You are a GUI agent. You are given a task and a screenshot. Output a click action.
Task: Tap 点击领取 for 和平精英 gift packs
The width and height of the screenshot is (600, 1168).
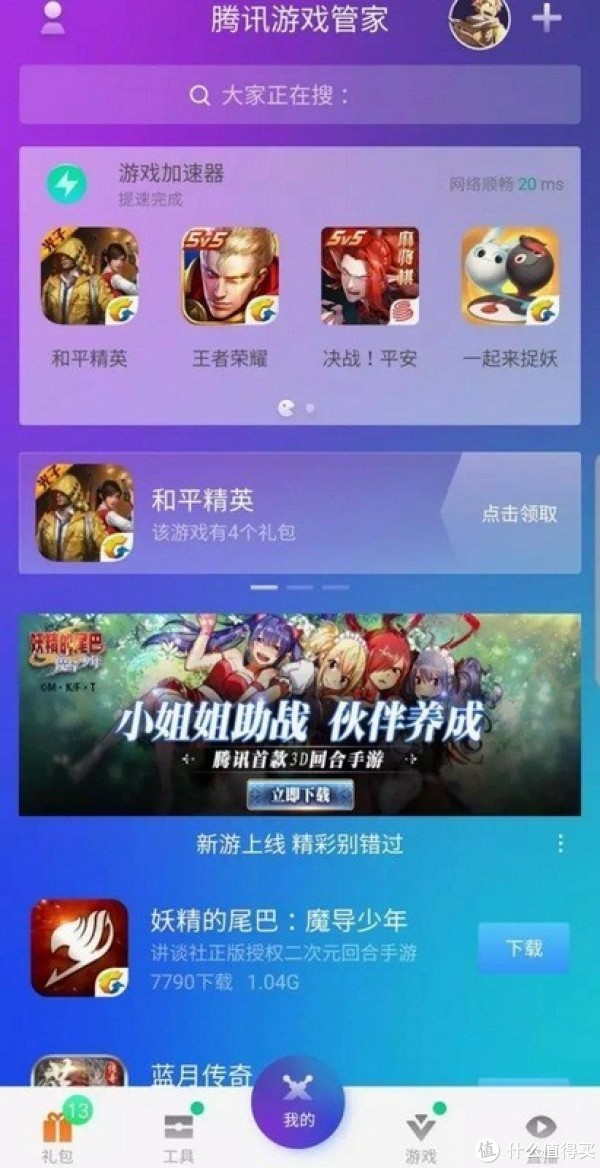pos(519,514)
